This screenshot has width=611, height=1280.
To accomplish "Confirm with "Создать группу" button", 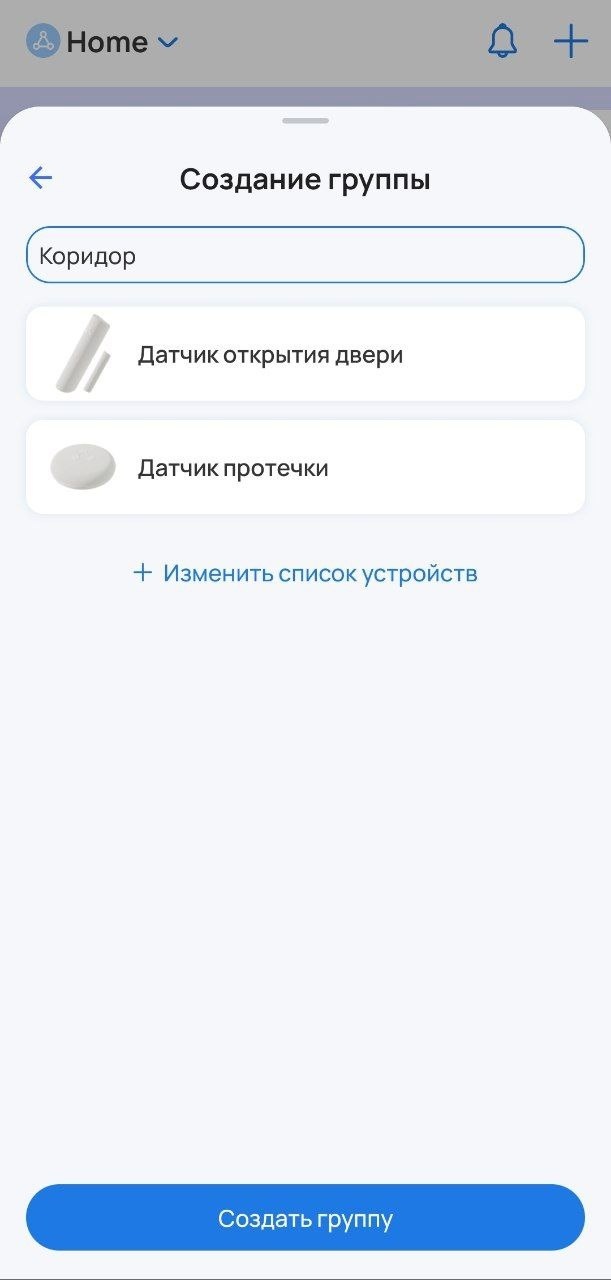I will [305, 1218].
